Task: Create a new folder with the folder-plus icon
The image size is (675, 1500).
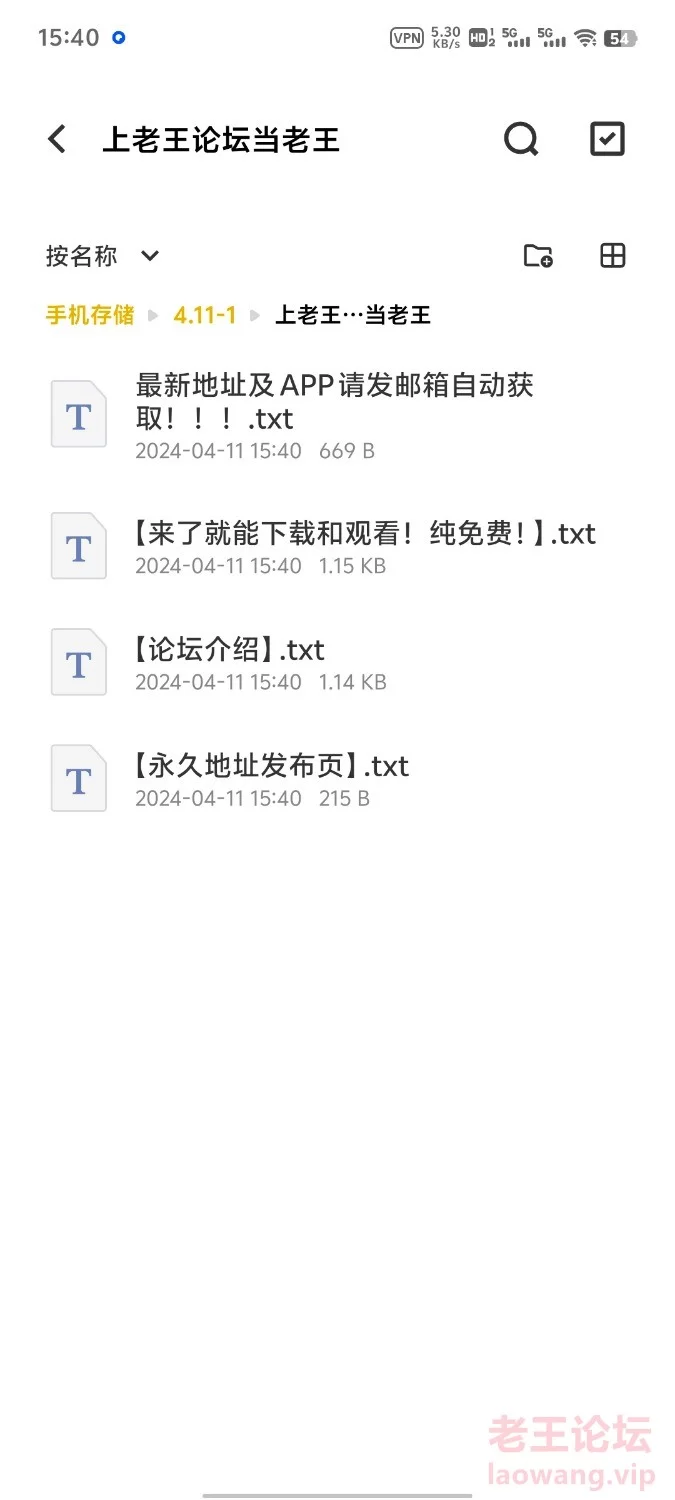Action: 538,256
